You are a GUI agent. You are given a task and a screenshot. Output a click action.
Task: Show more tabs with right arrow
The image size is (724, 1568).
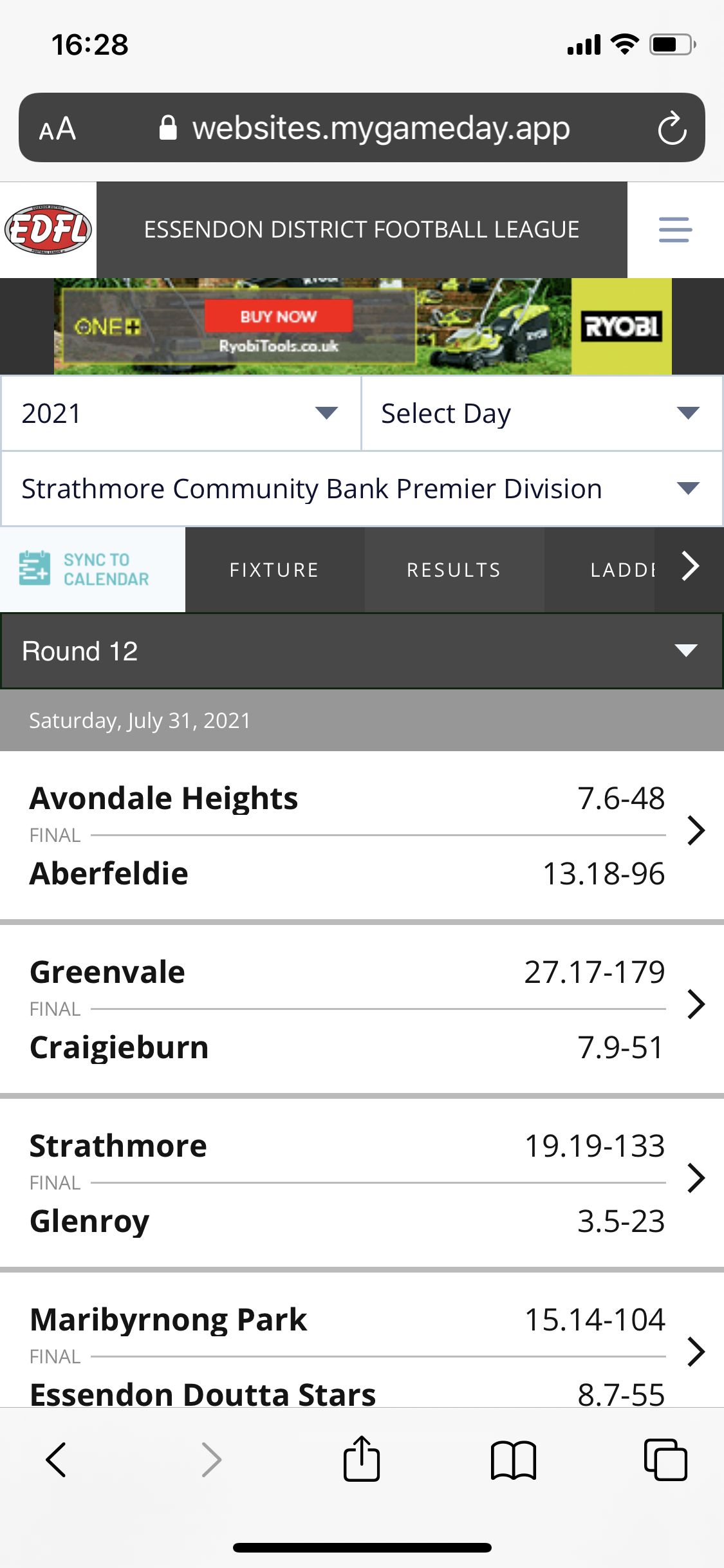coord(690,567)
